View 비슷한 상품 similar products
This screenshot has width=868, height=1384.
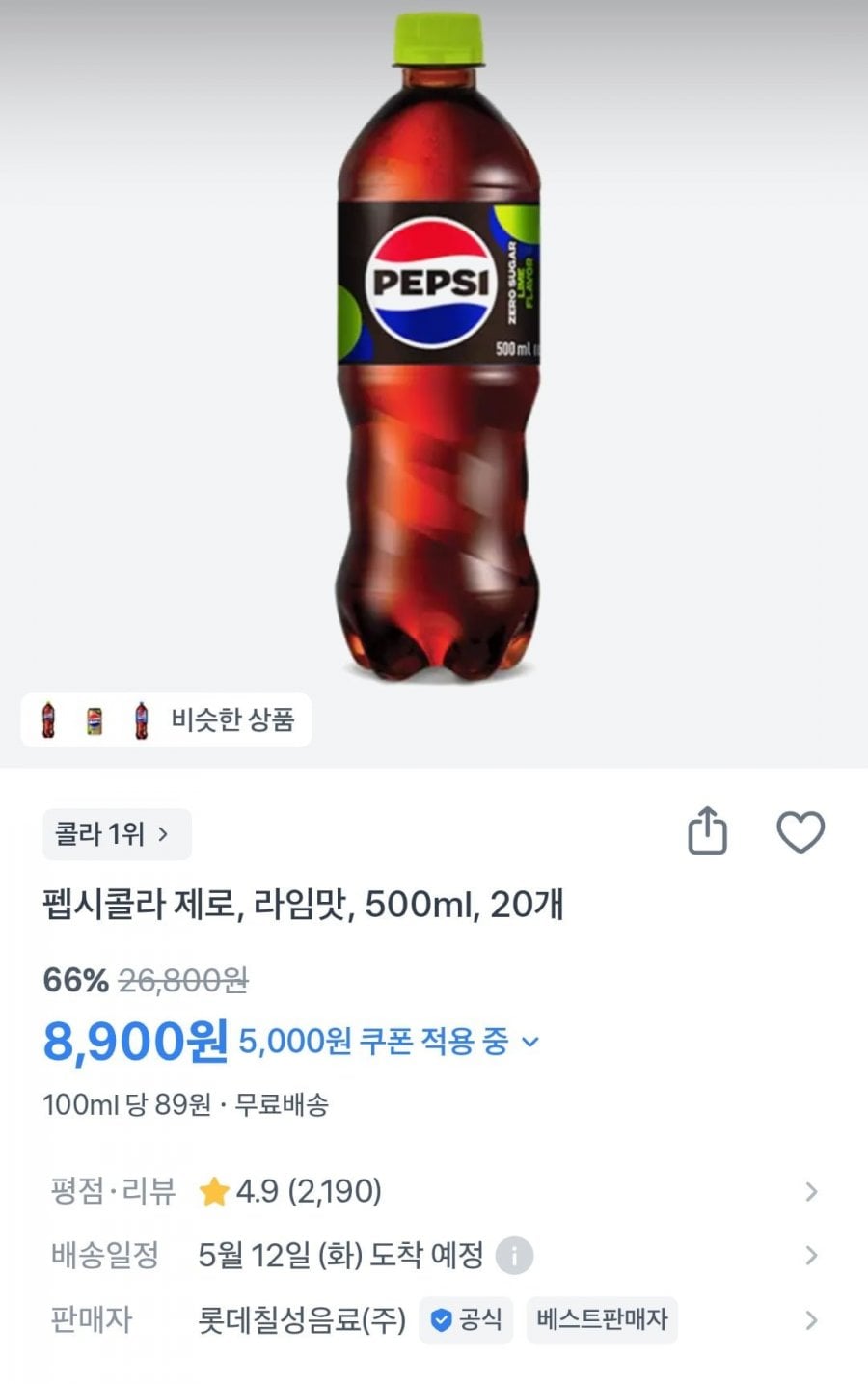coord(166,719)
